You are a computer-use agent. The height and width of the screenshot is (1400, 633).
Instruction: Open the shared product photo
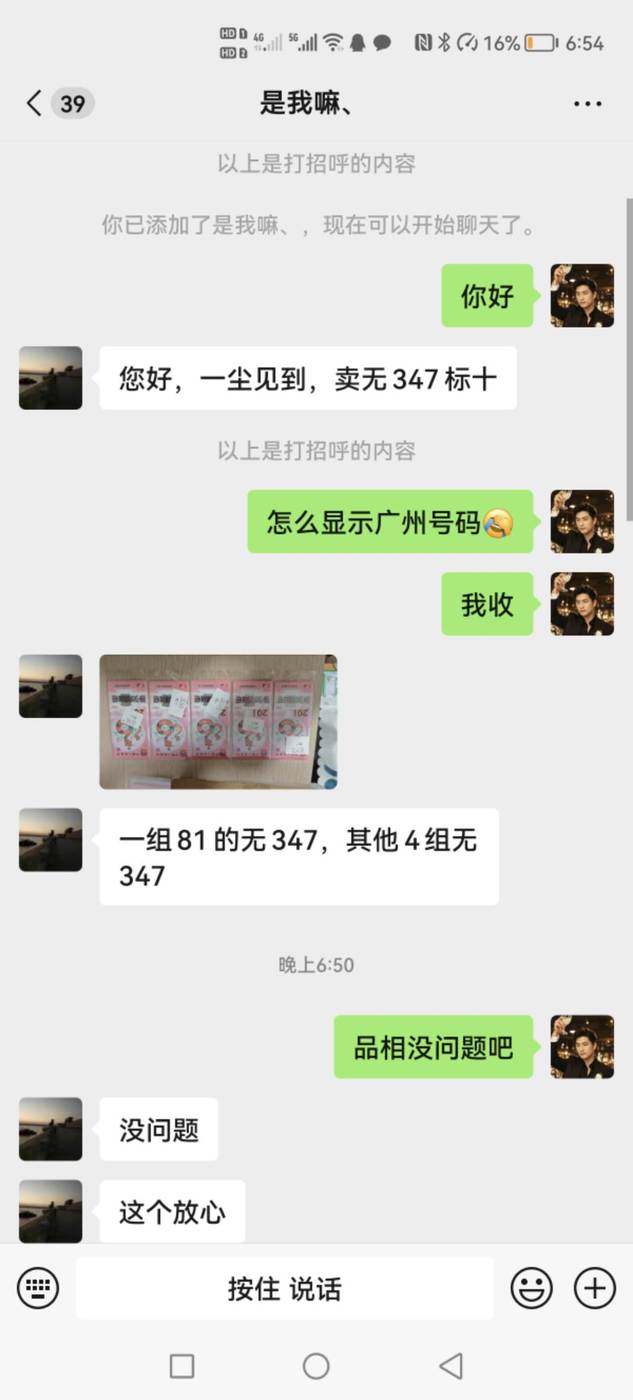[218, 722]
